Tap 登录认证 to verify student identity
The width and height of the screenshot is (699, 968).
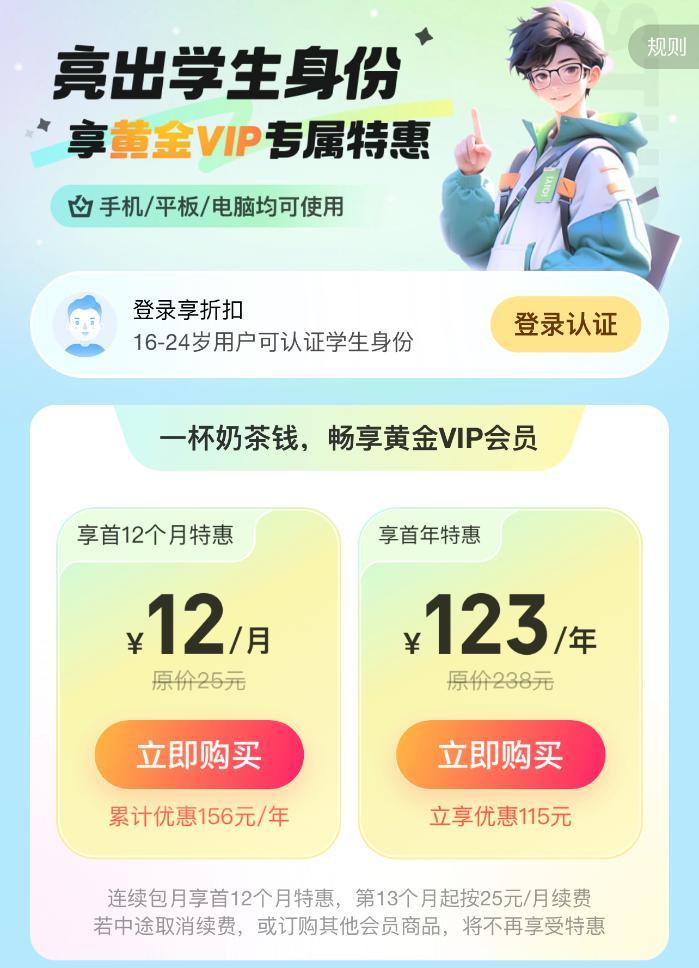pos(565,324)
